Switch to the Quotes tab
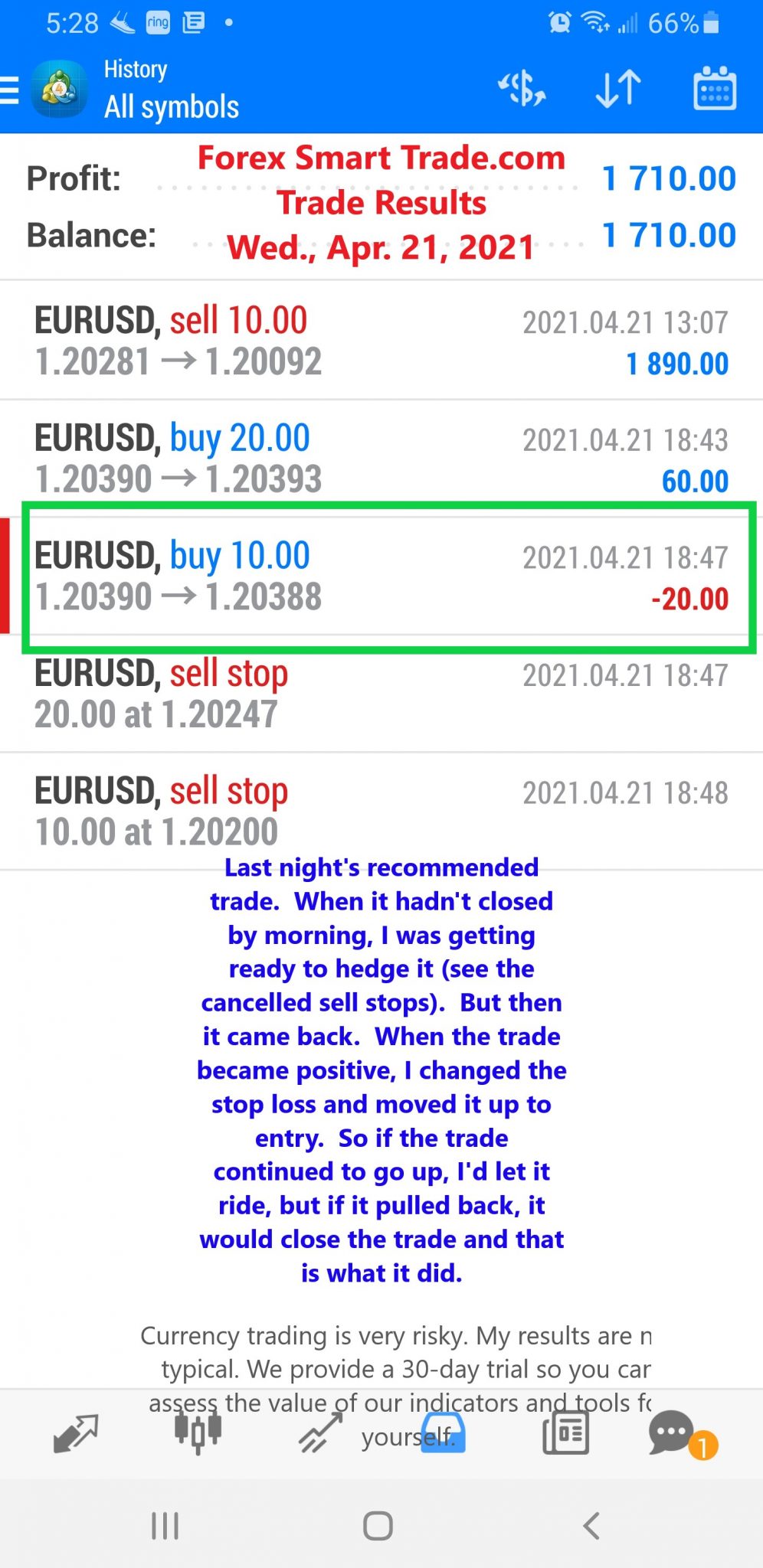 76,1432
